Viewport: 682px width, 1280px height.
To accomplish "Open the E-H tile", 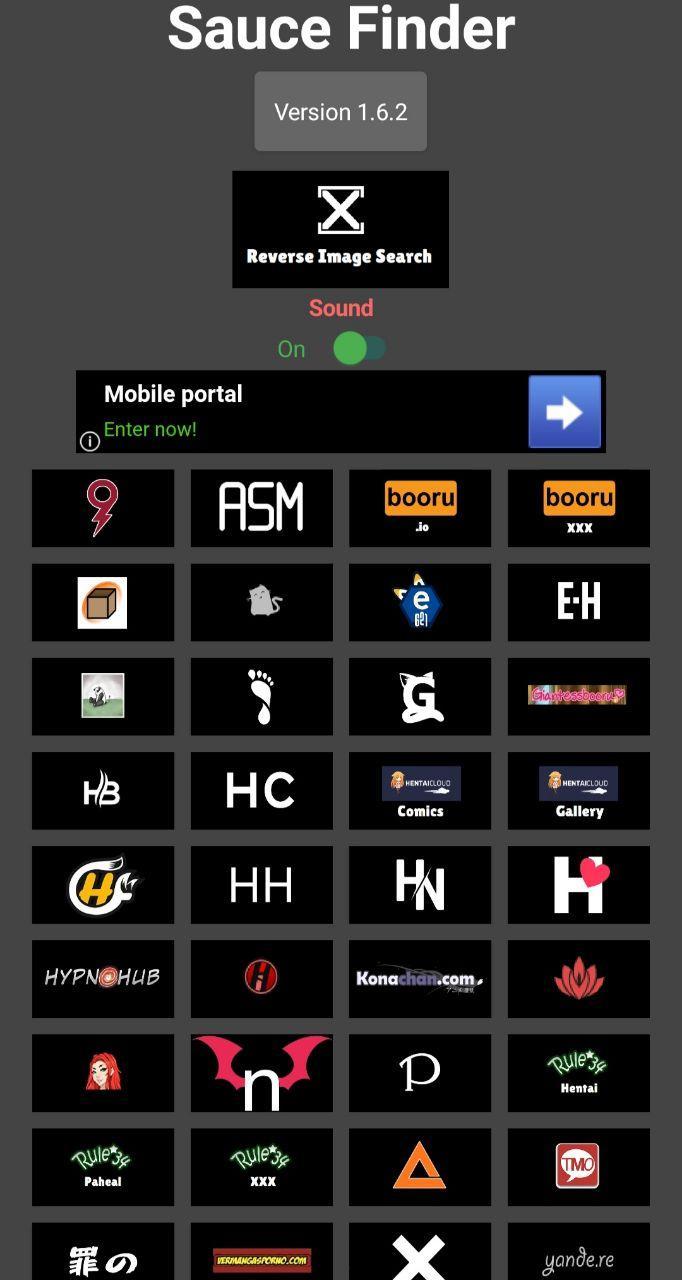I will (579, 602).
